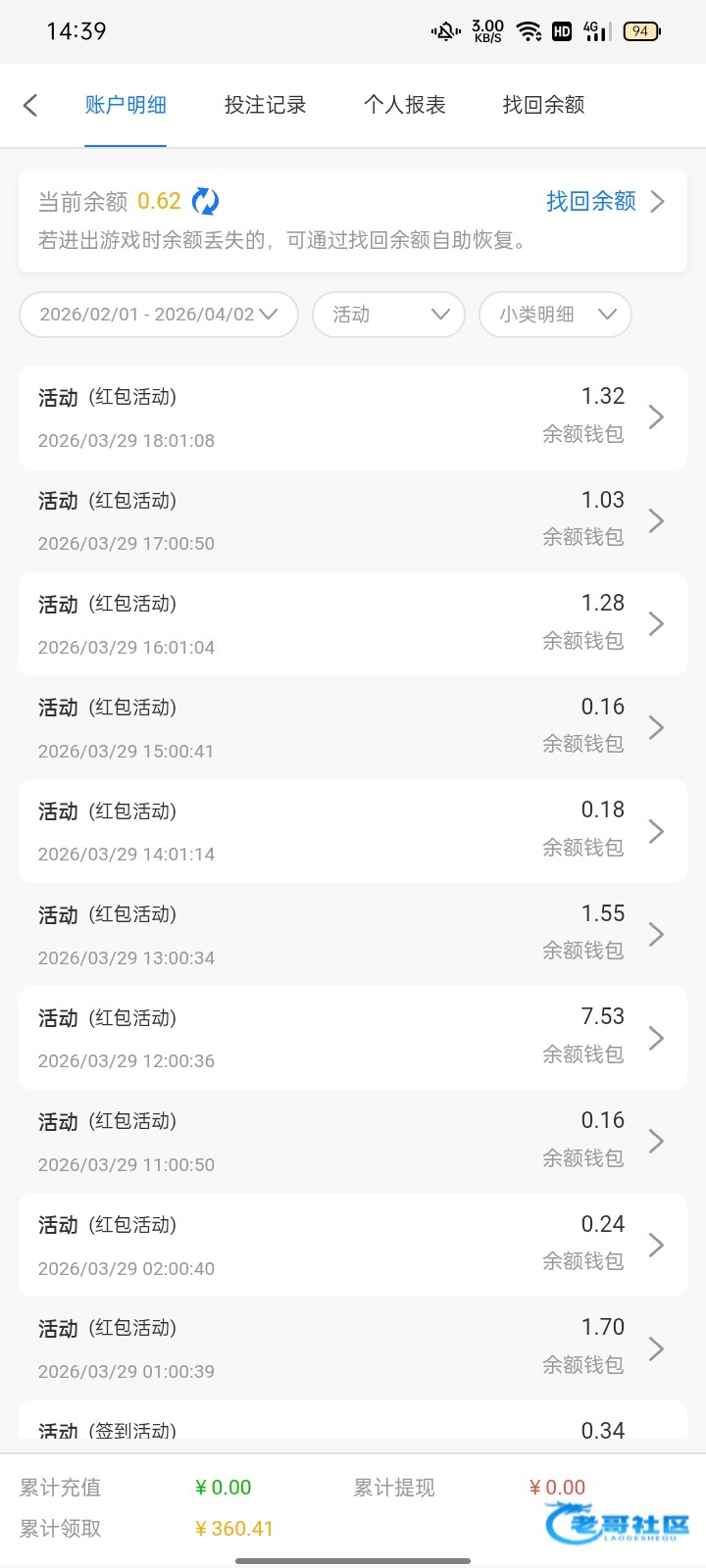View details of the 14:01:14 record
The width and height of the screenshot is (706, 1568).
pos(352,831)
